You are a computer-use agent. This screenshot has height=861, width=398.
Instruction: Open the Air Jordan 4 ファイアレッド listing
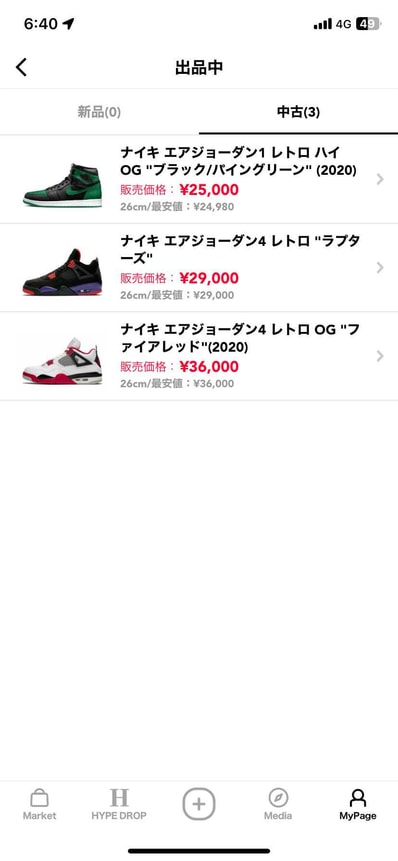point(199,356)
